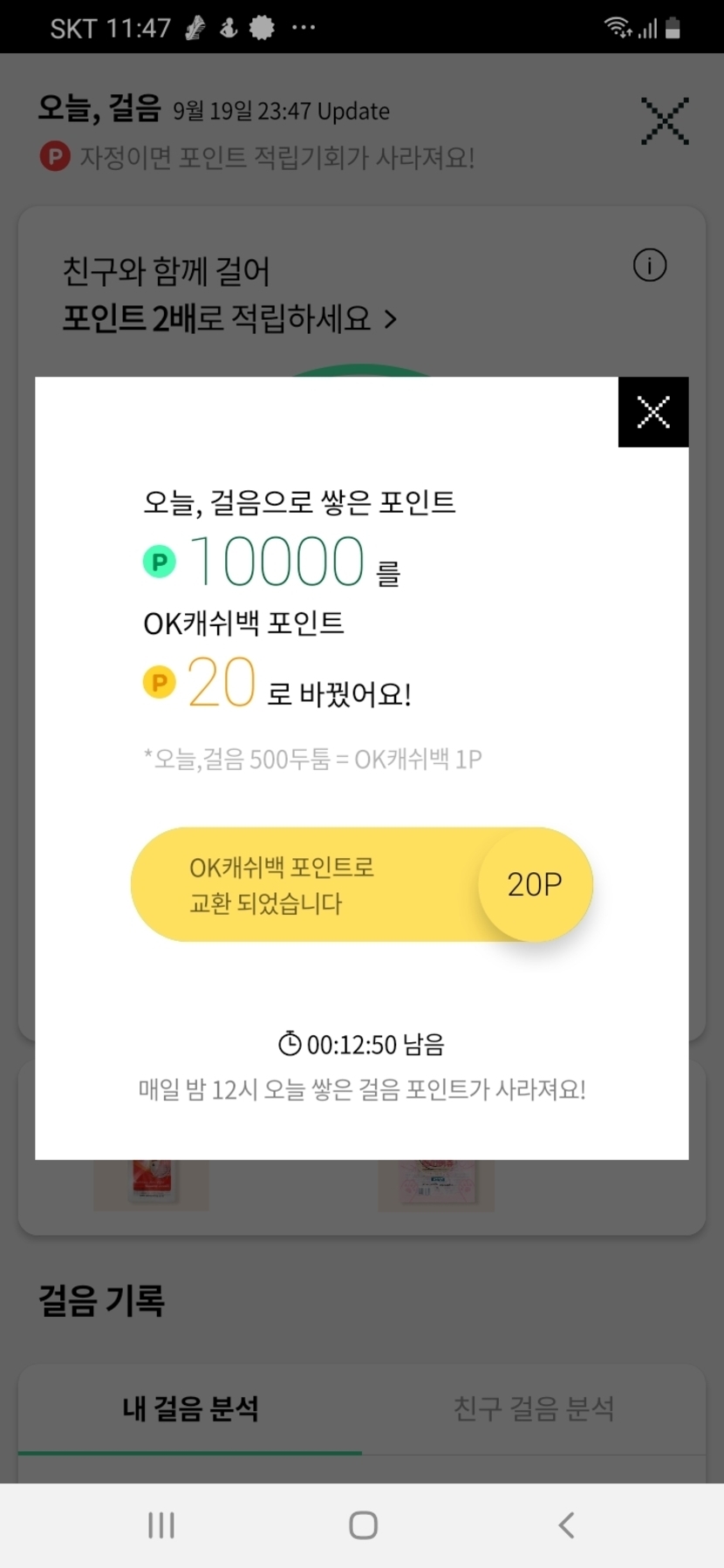The height and width of the screenshot is (1568, 724).
Task: Open the info icon on the friends card
Action: pos(649,265)
